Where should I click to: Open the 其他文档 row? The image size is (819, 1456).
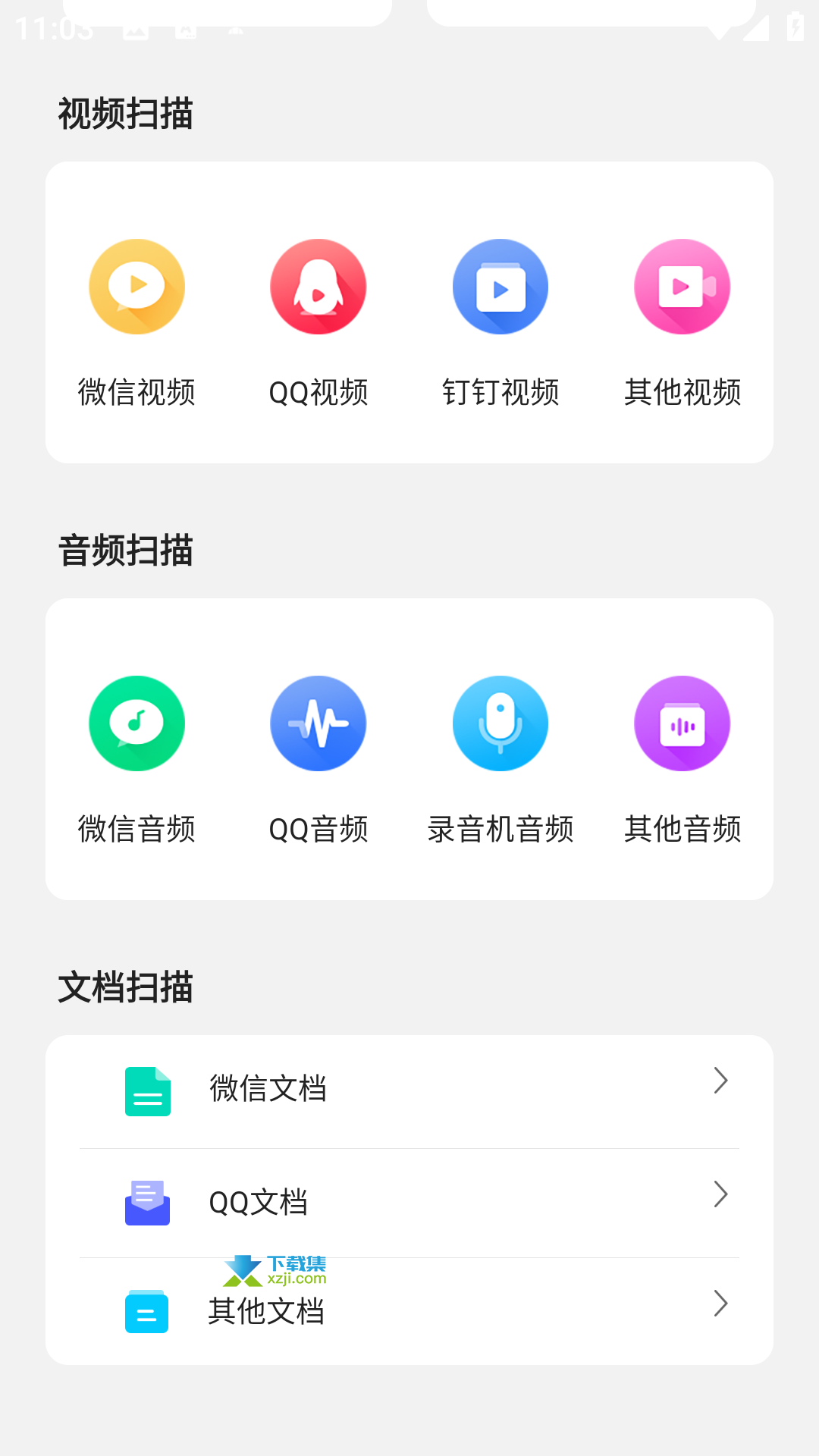point(409,1311)
